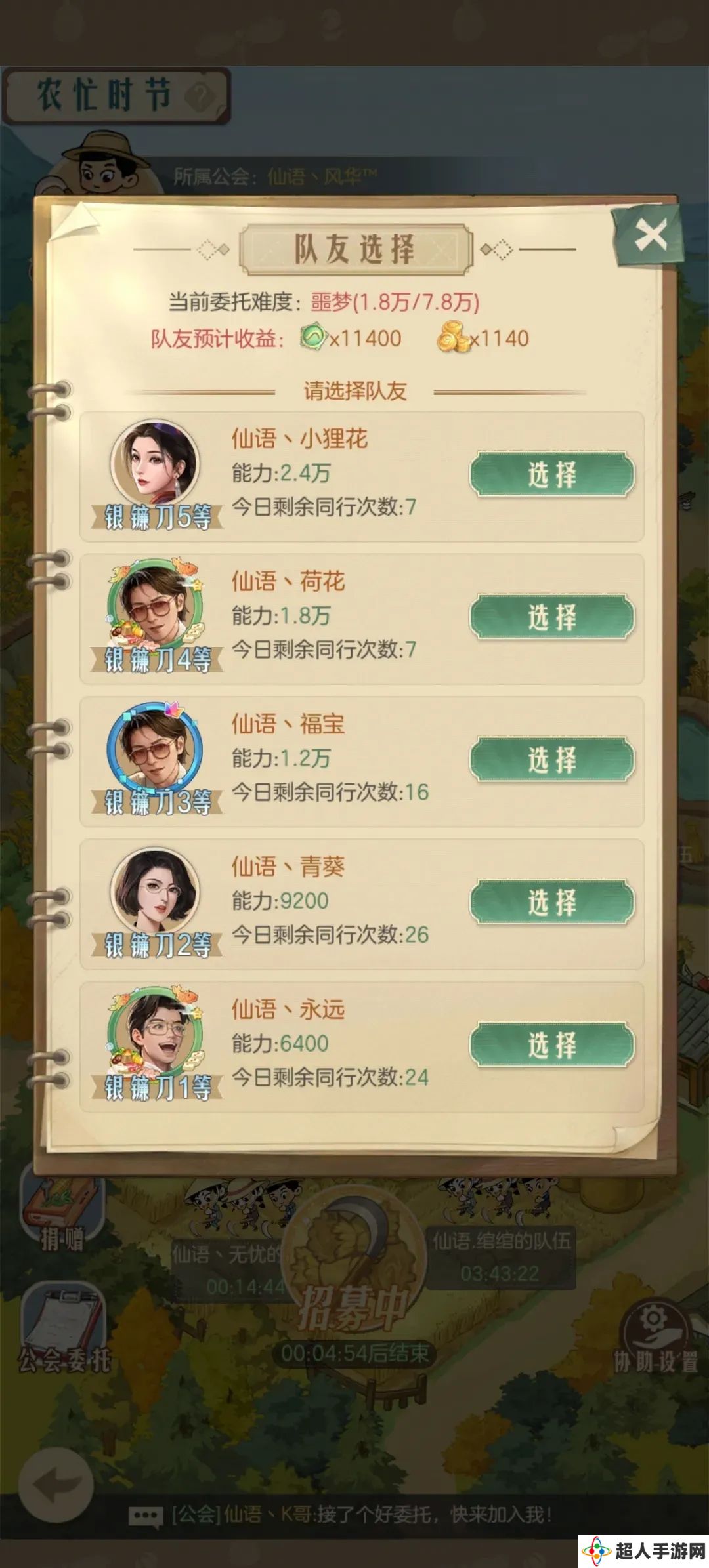
Task: Select teammate 仙语、永远
Action: (551, 1045)
